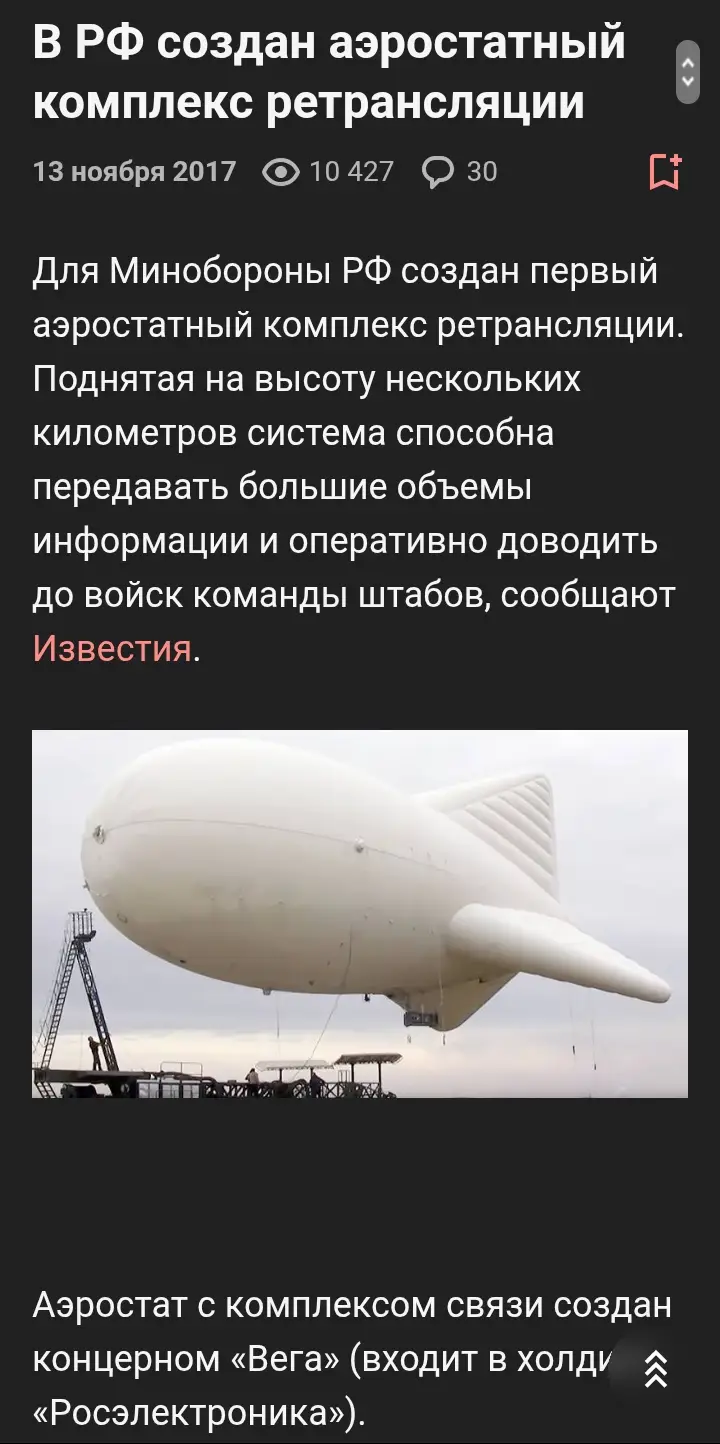Jump back to top with double-chevron button
This screenshot has height=1444, width=720.
click(655, 1369)
